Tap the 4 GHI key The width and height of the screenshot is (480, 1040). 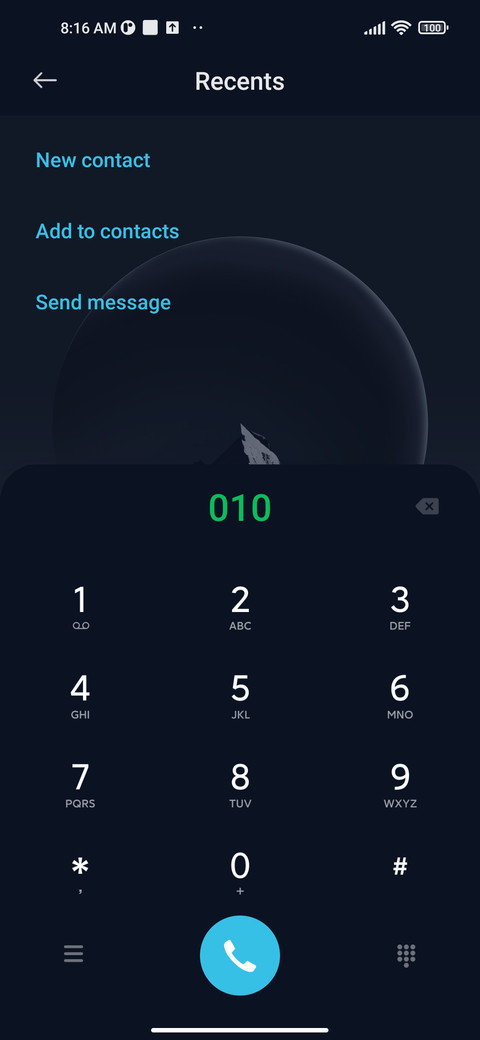80,697
